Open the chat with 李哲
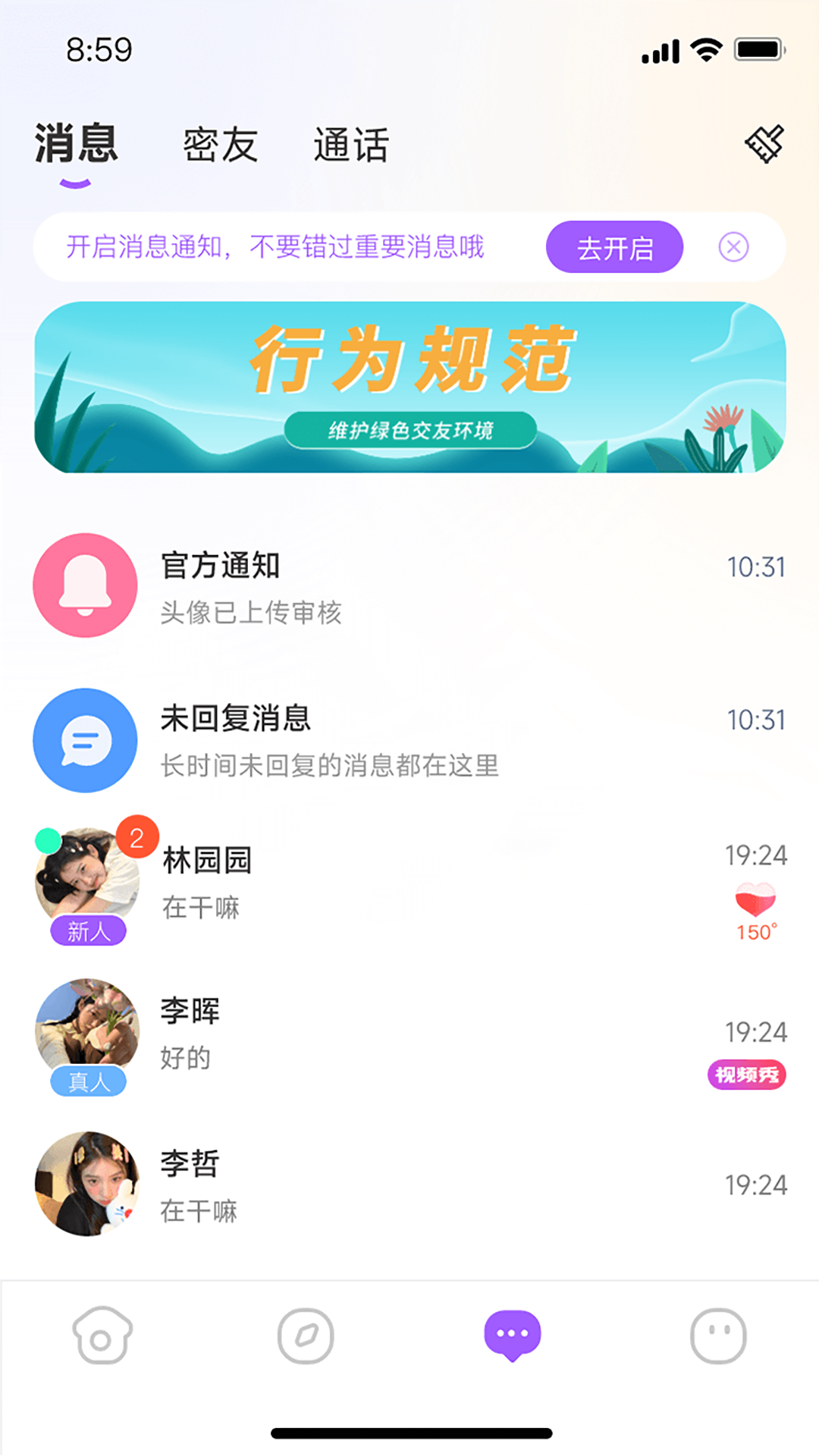The height and width of the screenshot is (1456, 819). (x=409, y=1185)
